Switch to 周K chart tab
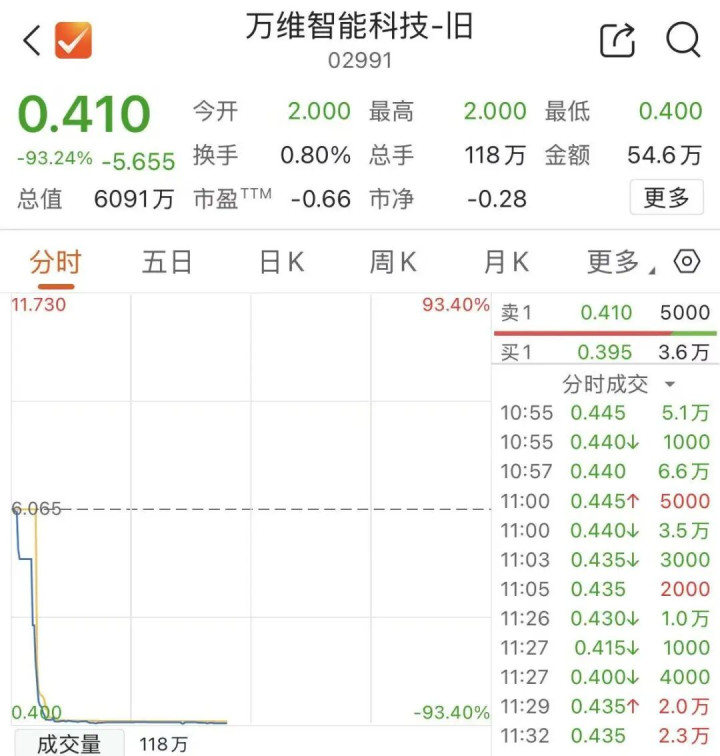The image size is (720, 756). [x=393, y=263]
